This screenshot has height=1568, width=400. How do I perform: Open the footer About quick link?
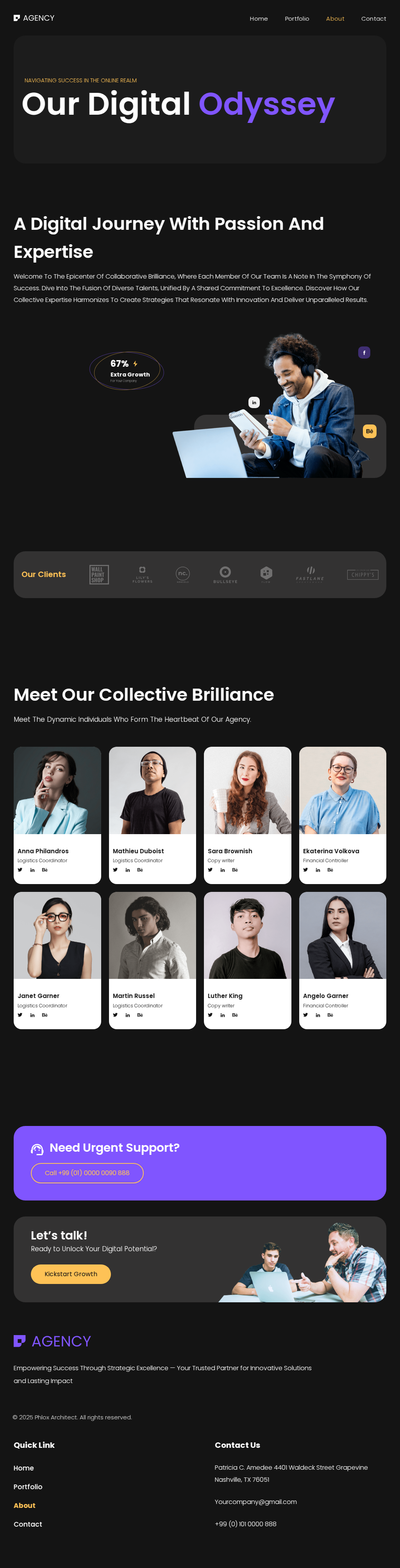pyautogui.click(x=24, y=1505)
